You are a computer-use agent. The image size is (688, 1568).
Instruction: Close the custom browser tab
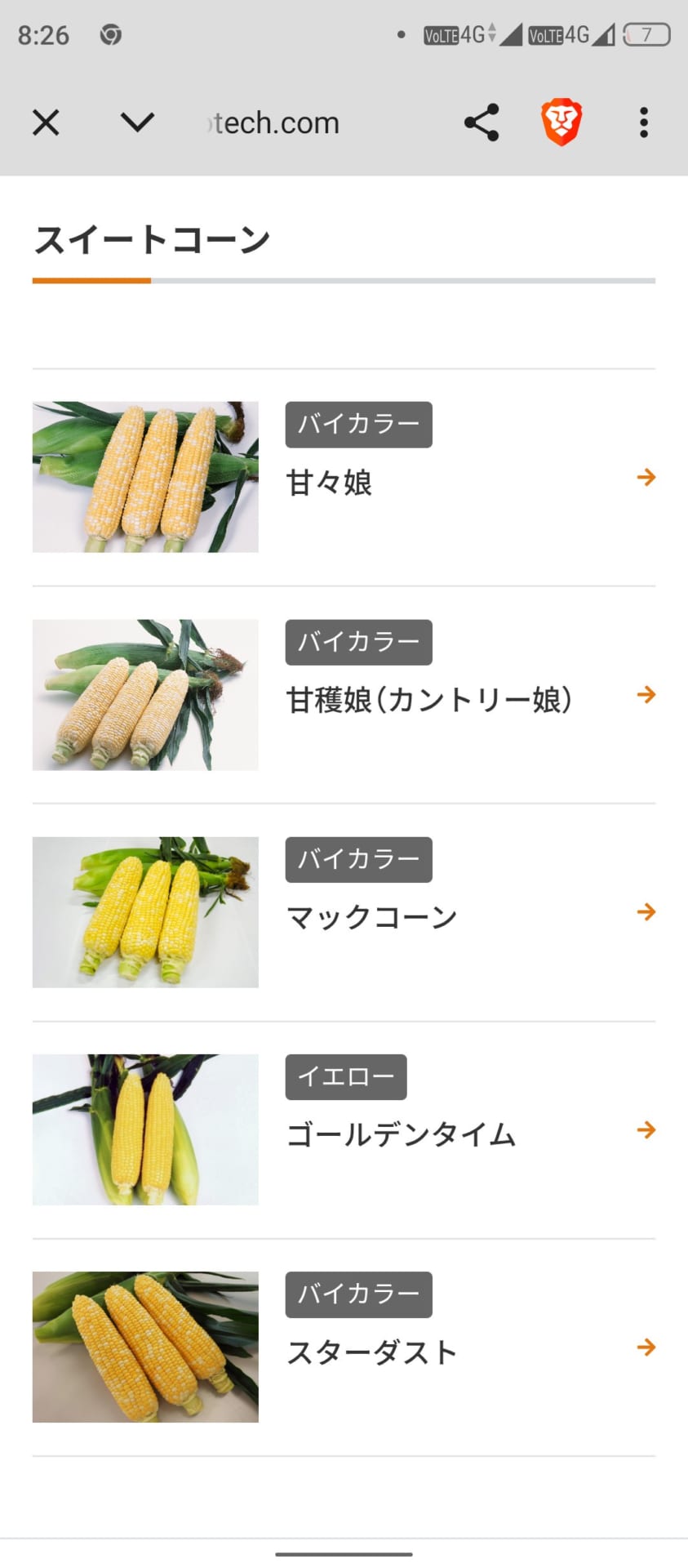[x=46, y=123]
